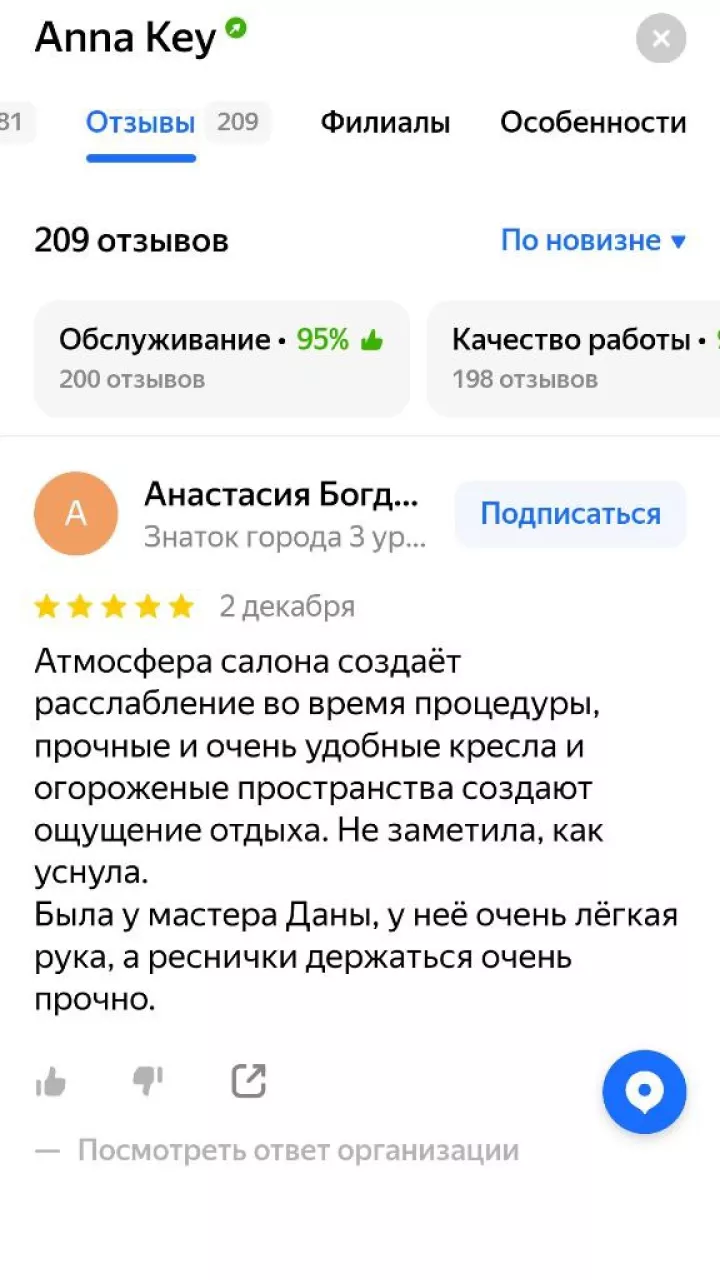Select the Качество работы filter chip
720x1280 pixels.
574,358
